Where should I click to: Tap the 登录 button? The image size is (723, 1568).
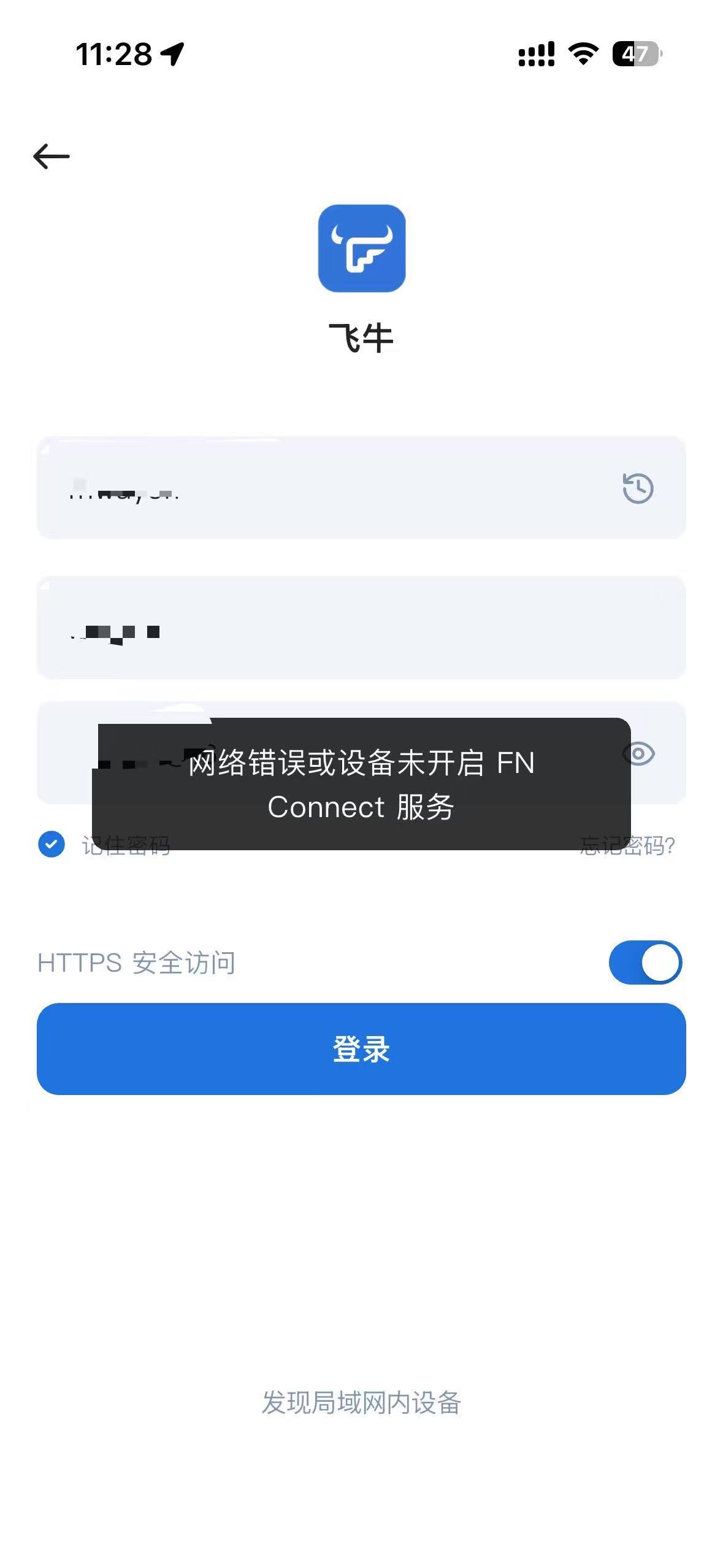point(361,1049)
